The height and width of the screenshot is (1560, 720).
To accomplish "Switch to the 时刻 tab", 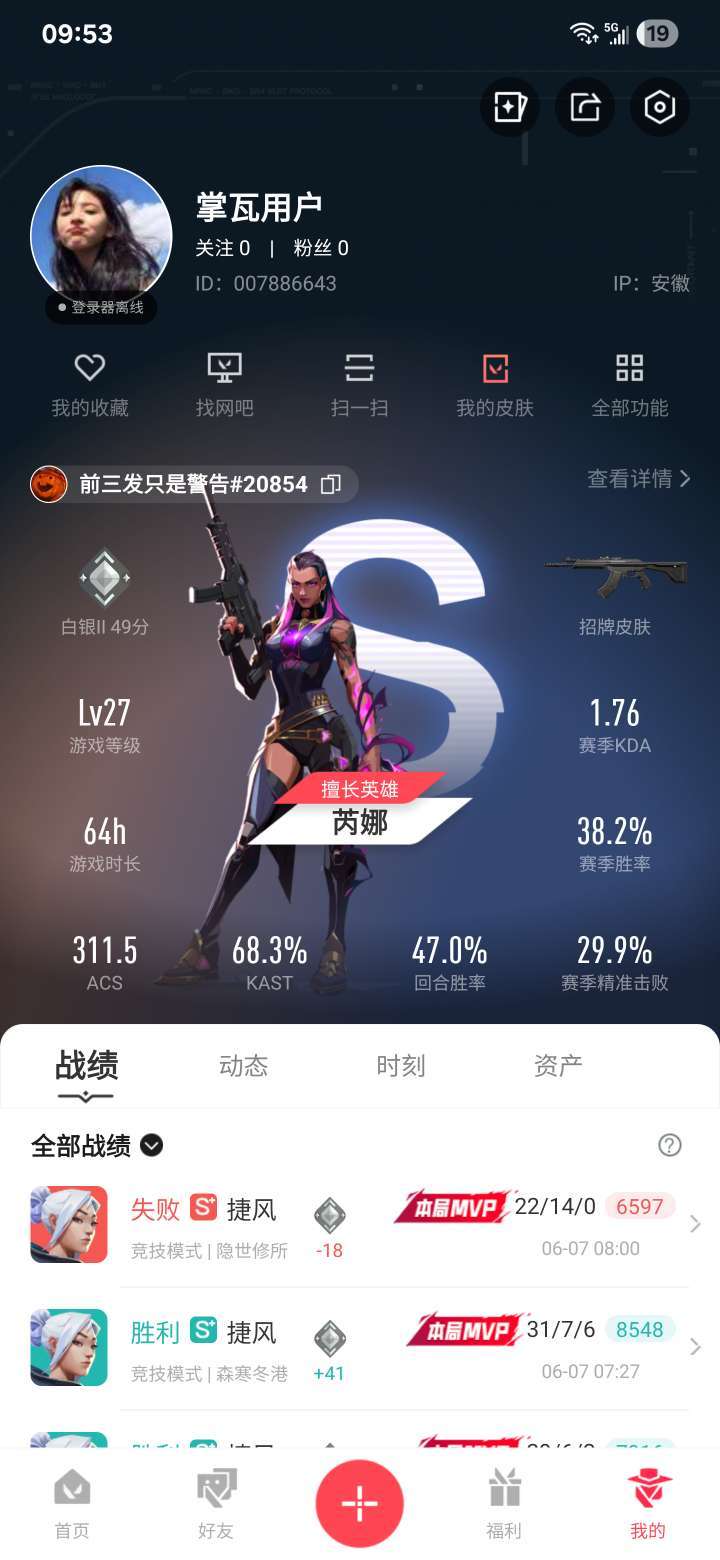I will click(x=401, y=1066).
